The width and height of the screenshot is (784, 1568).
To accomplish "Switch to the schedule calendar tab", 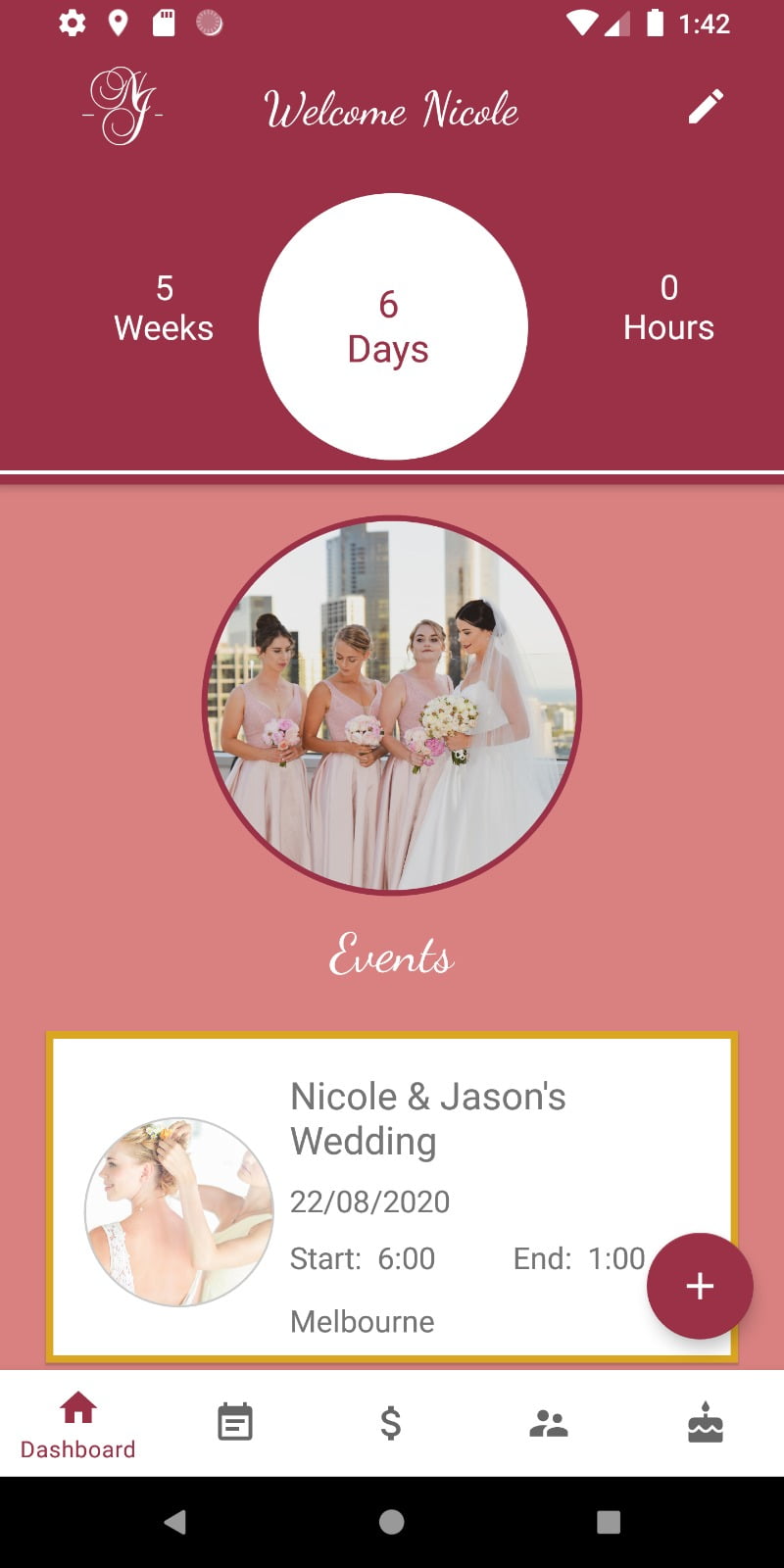I will [235, 1423].
